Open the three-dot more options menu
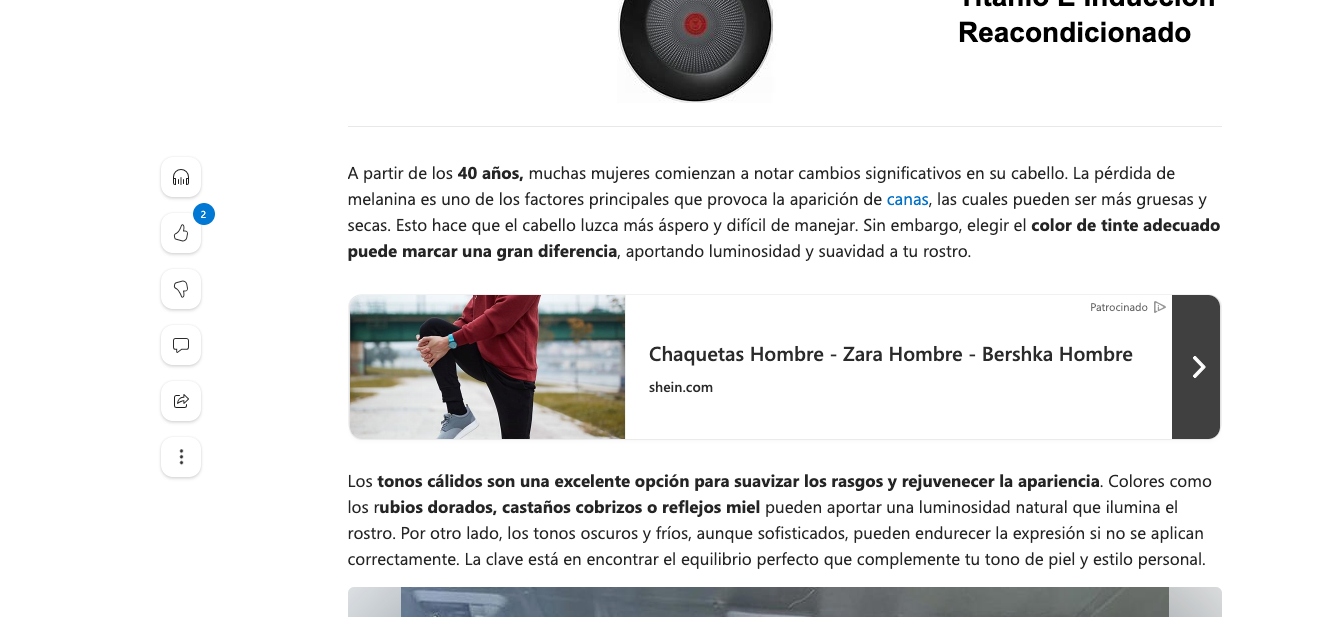The height and width of the screenshot is (617, 1343). click(x=181, y=457)
